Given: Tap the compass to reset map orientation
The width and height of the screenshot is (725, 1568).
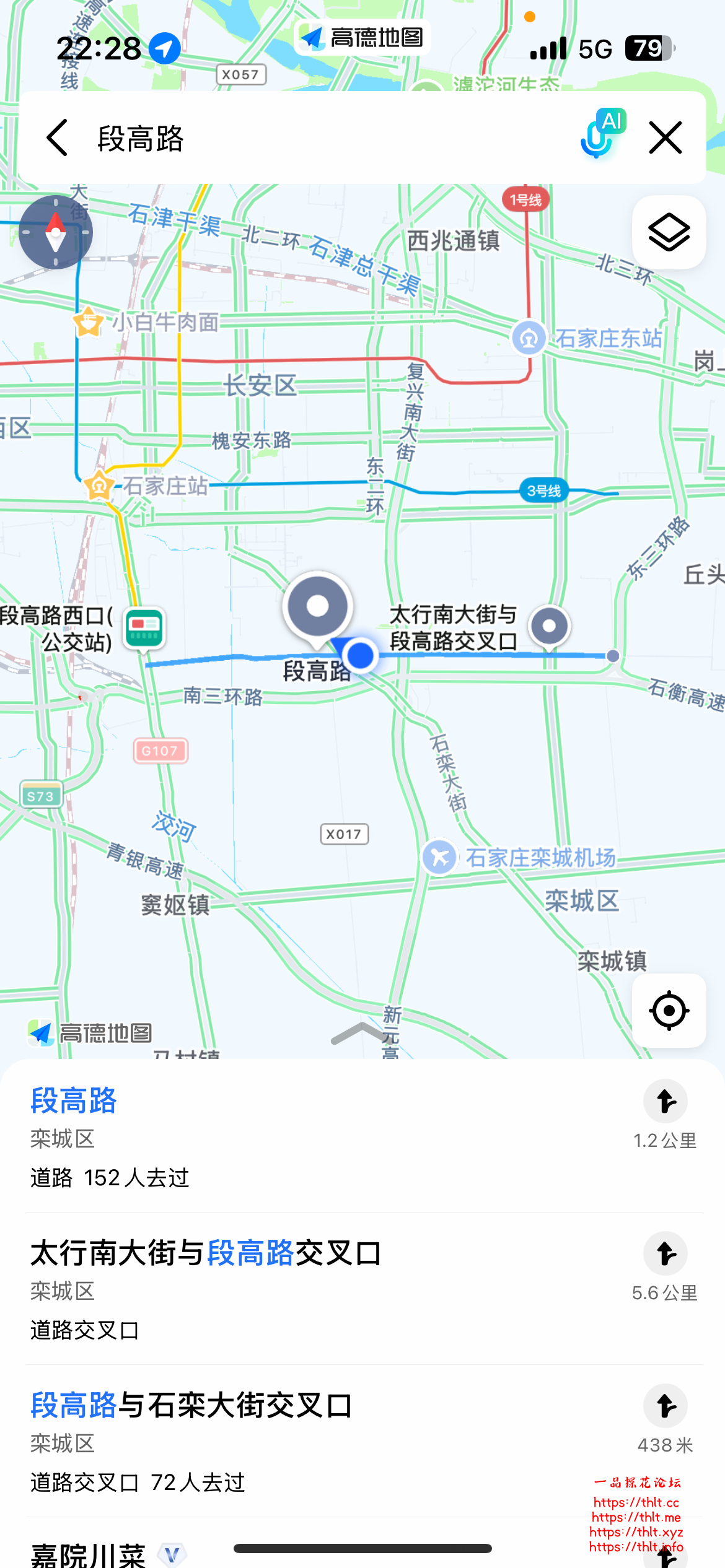Looking at the screenshot, I should [55, 232].
